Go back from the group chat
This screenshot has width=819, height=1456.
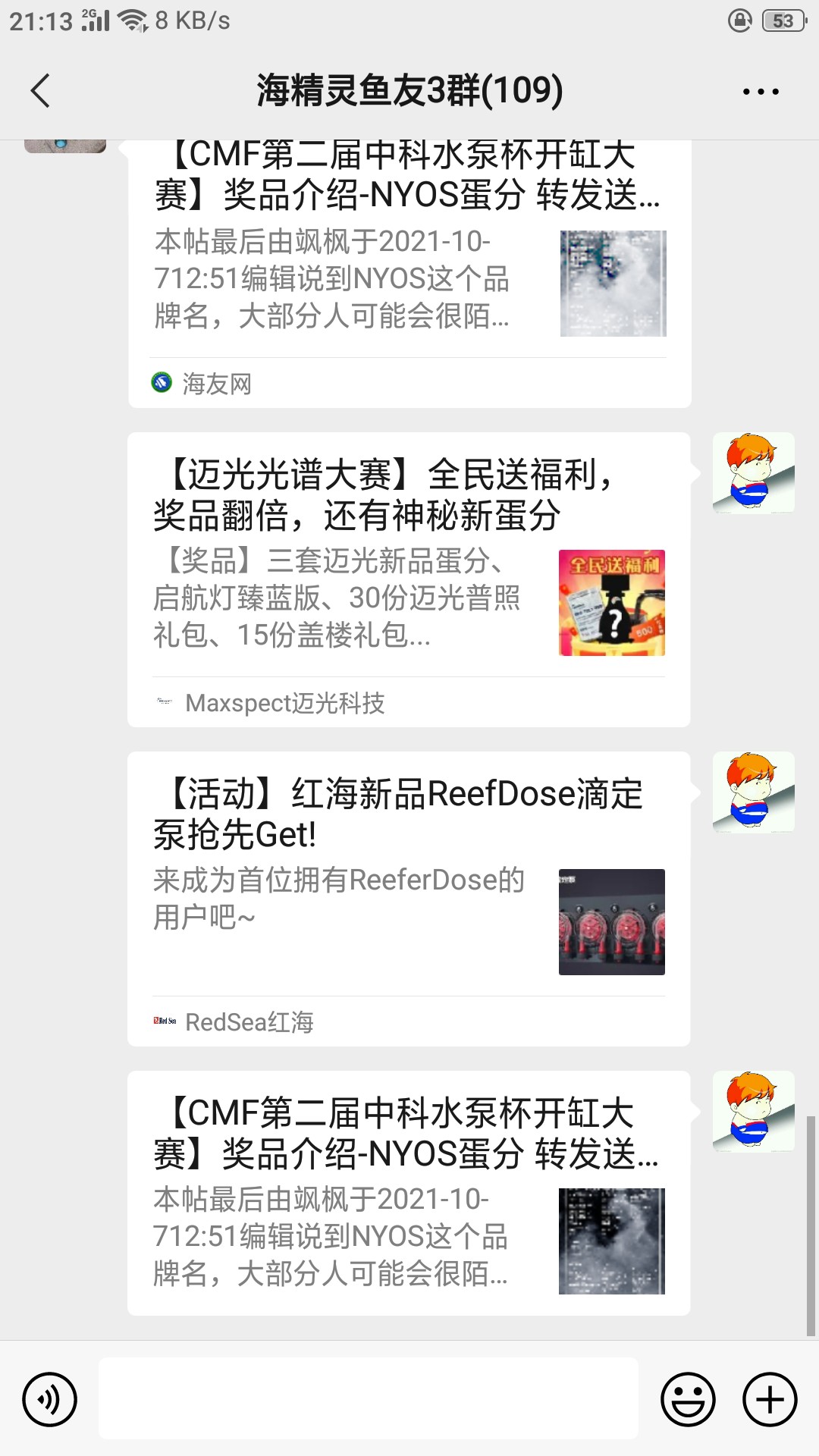(x=41, y=91)
